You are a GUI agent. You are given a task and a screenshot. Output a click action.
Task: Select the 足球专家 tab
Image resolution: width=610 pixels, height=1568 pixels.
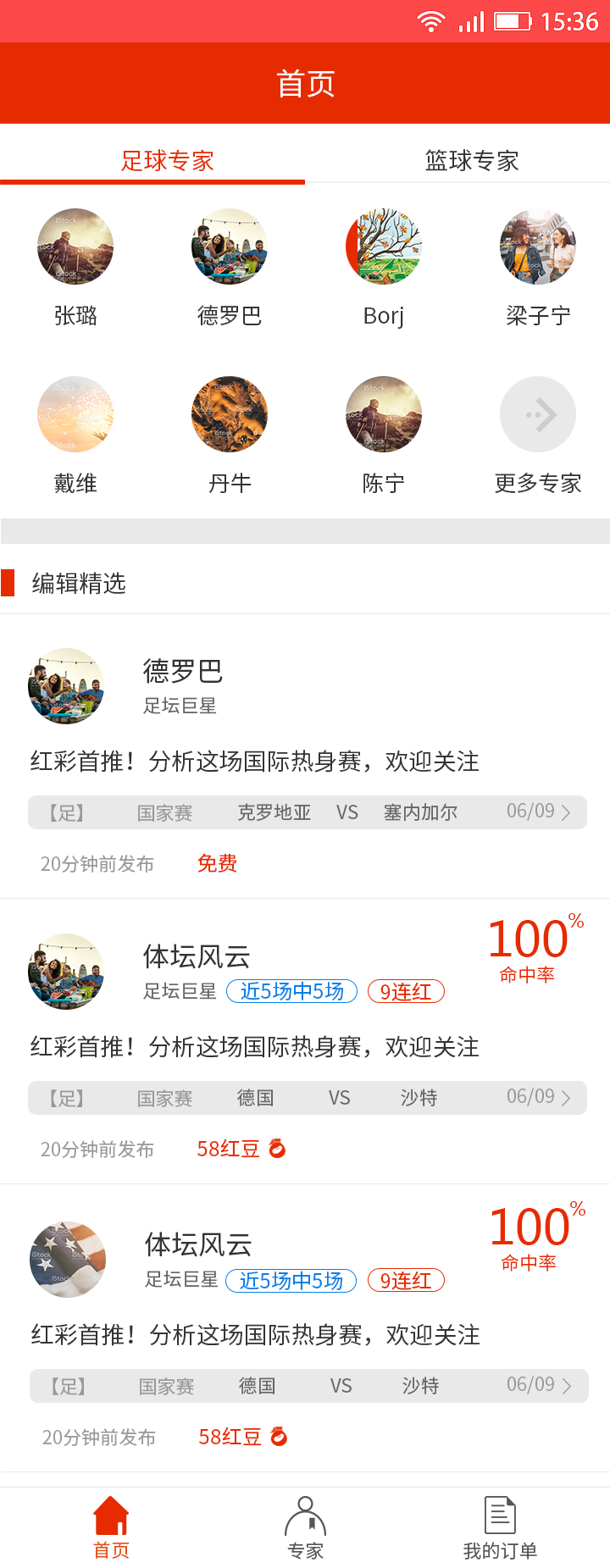point(168,160)
